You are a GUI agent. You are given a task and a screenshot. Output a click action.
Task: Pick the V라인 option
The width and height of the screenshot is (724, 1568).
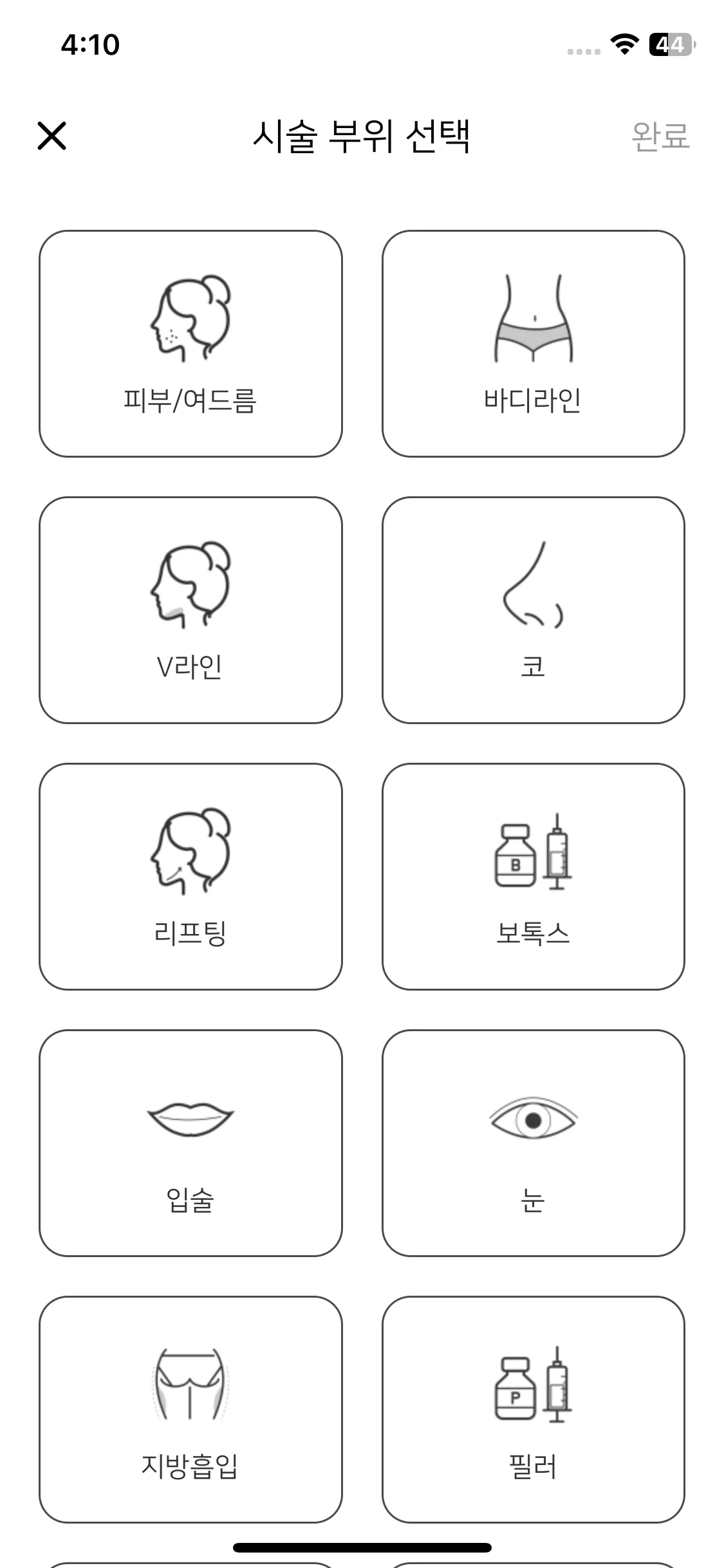[x=190, y=610]
